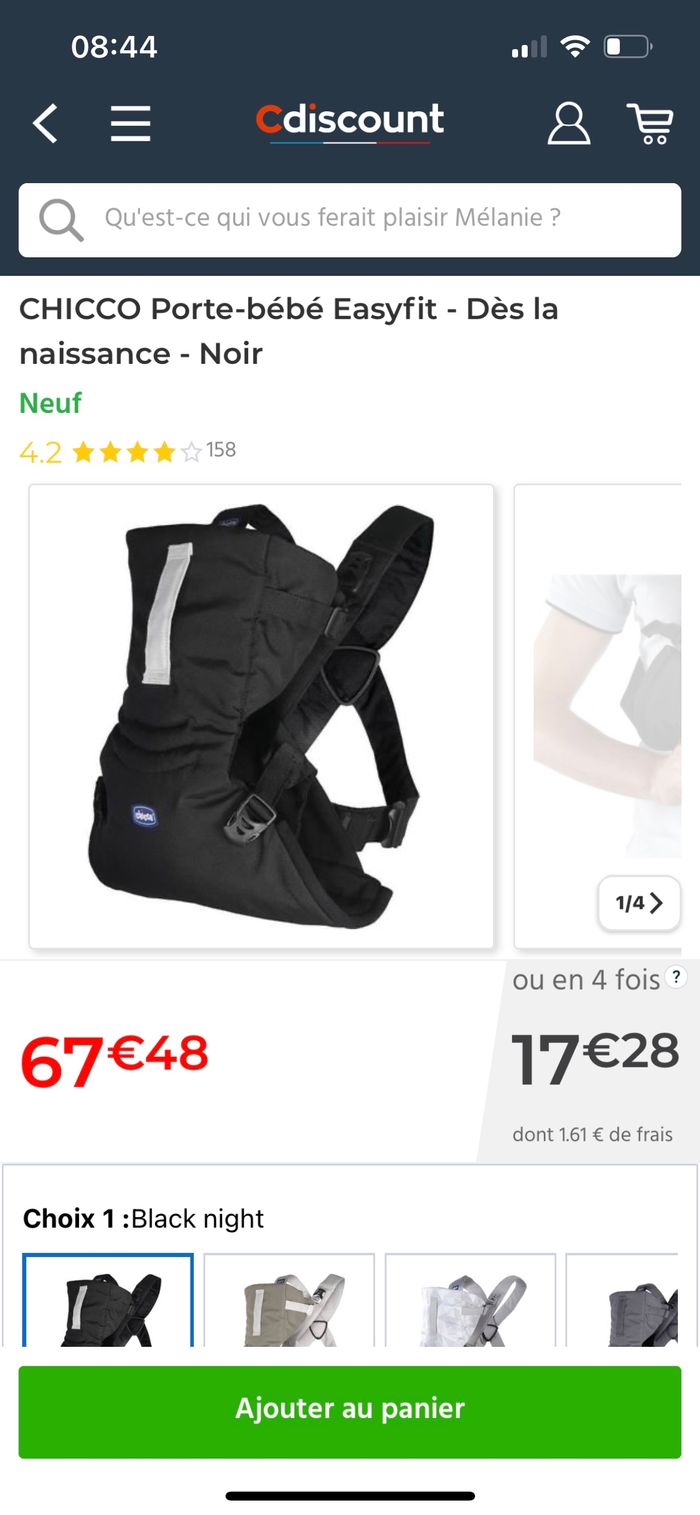Screen dimensions: 700x1515
Task: Open the main black baby carrier photo
Action: pos(261,716)
